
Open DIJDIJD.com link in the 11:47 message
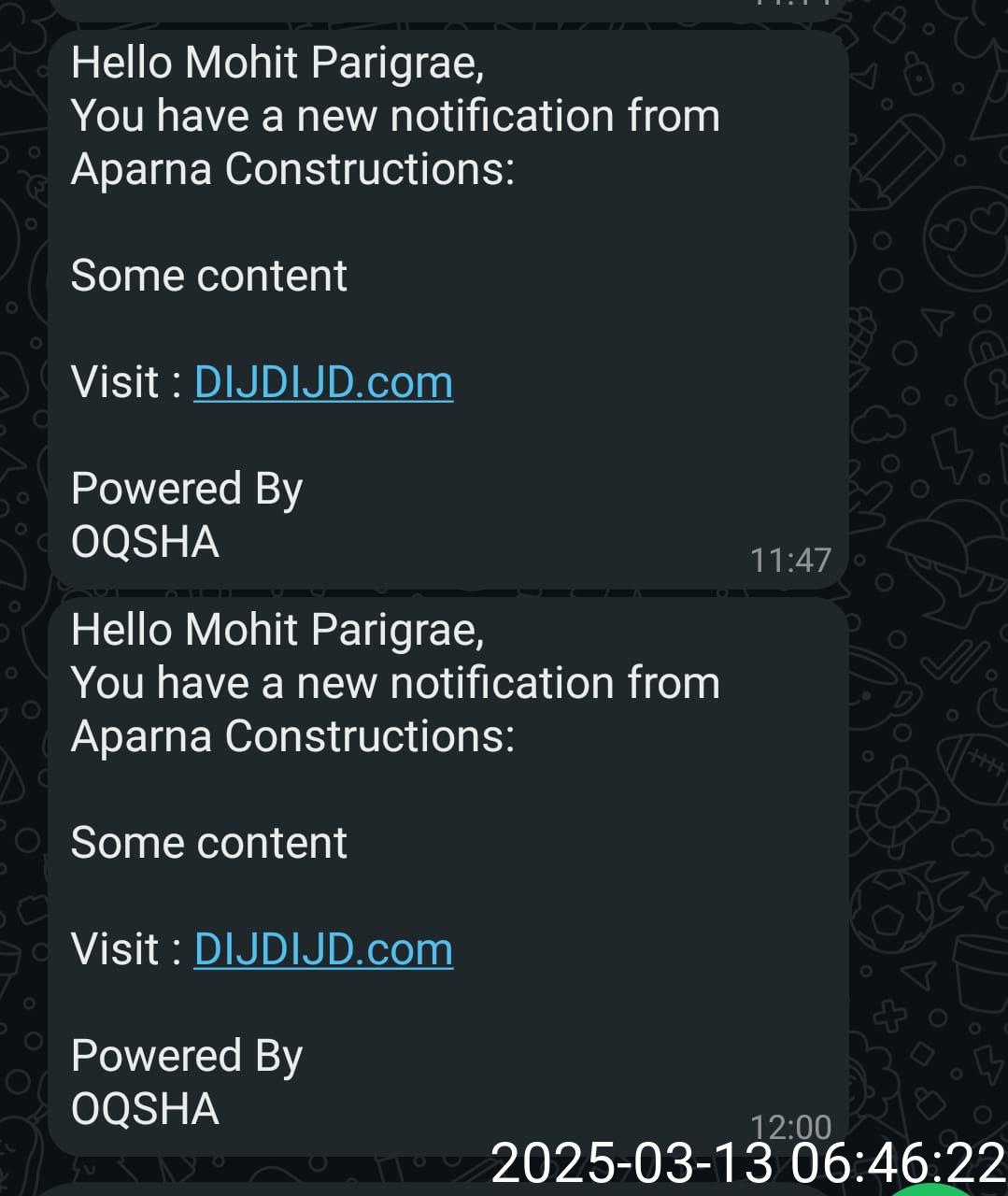(323, 383)
